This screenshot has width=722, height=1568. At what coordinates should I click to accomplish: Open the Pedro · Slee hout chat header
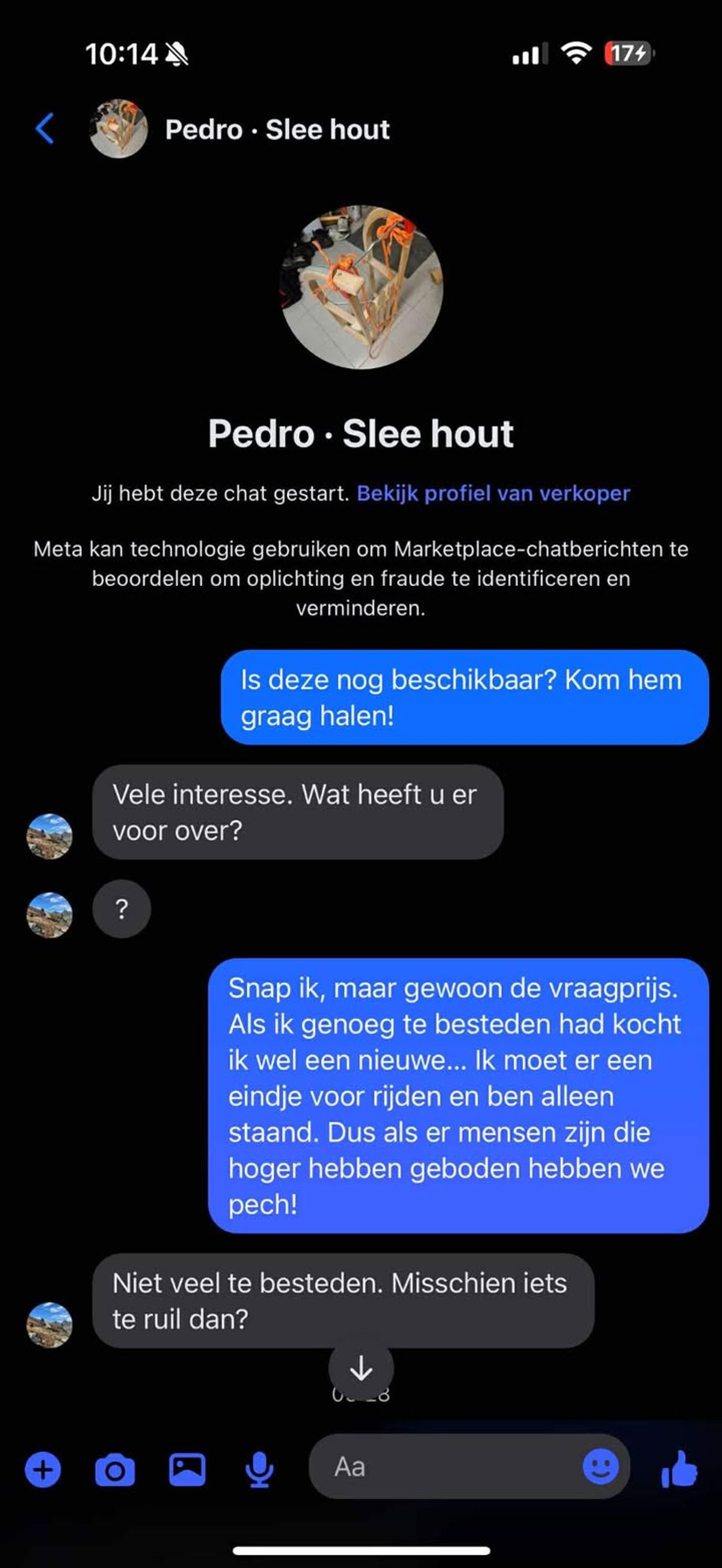click(x=277, y=130)
